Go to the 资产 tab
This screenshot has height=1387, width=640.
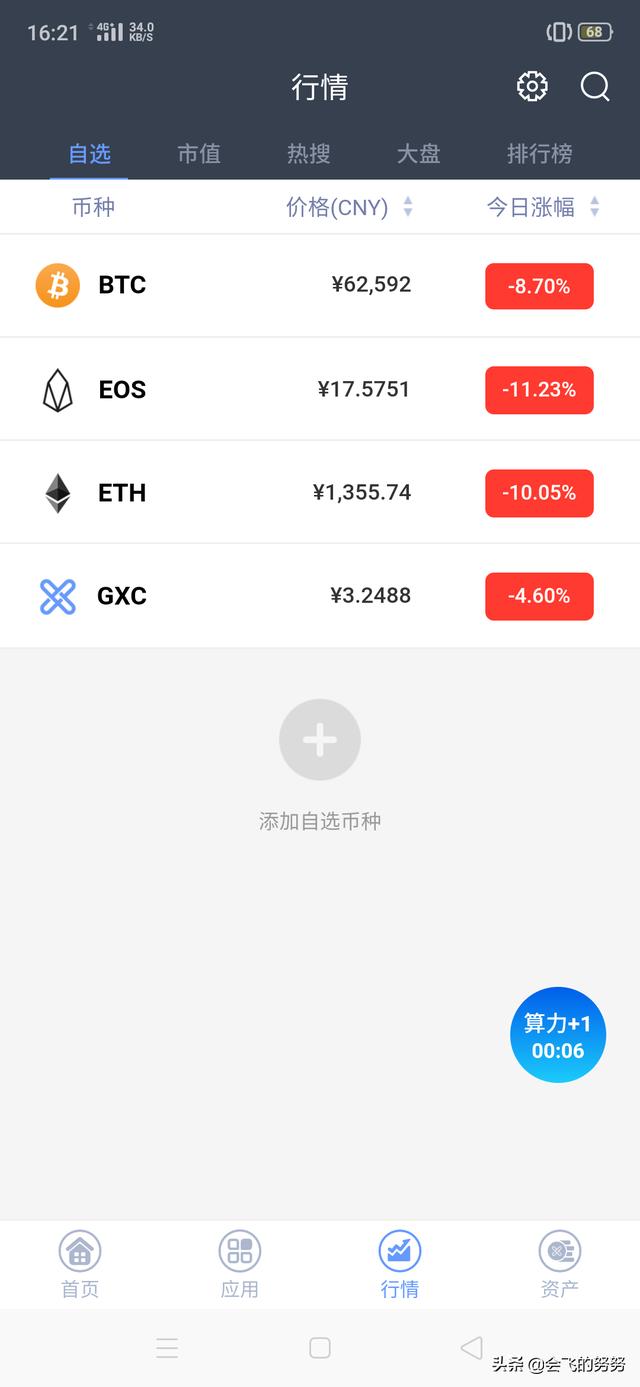(560, 1264)
